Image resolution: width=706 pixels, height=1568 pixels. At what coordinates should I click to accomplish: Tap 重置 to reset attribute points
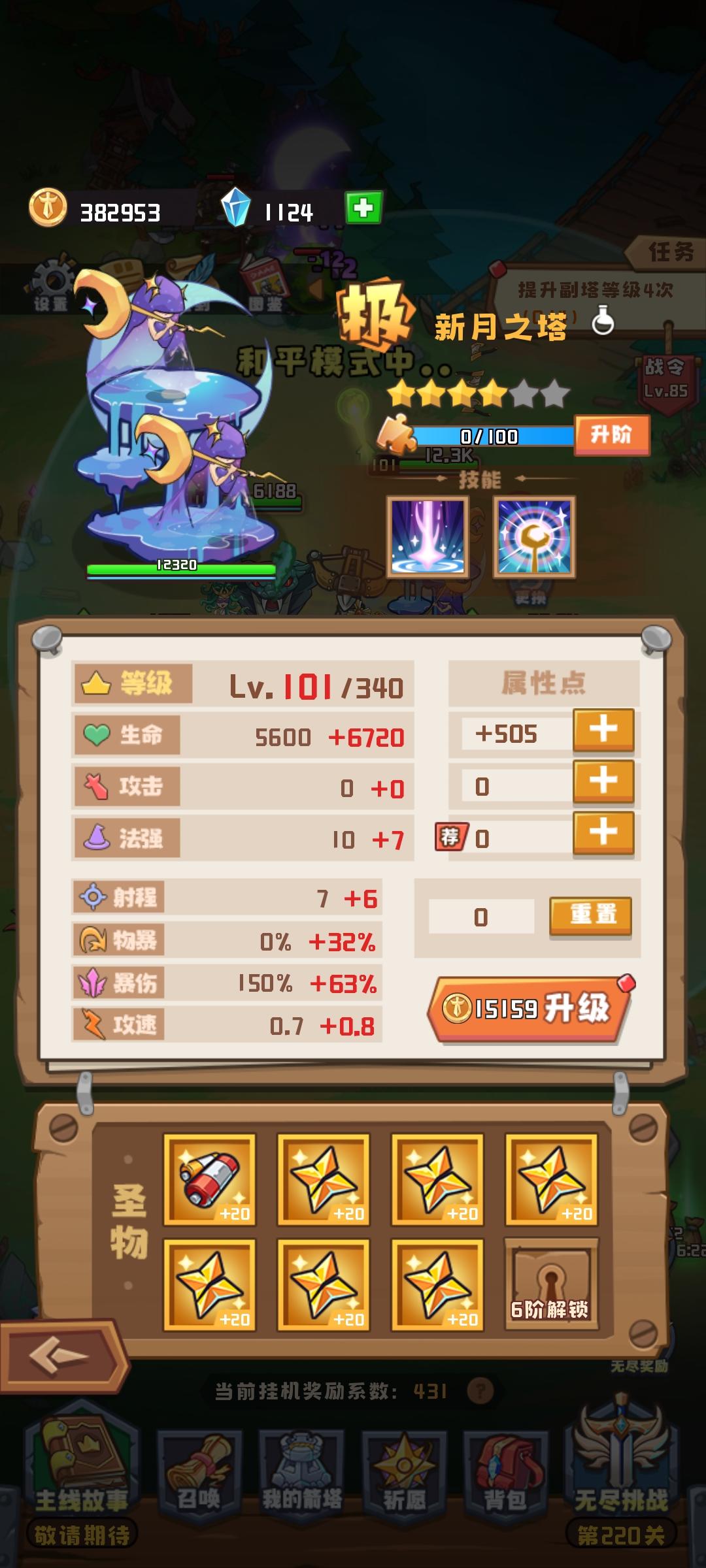click(x=590, y=915)
